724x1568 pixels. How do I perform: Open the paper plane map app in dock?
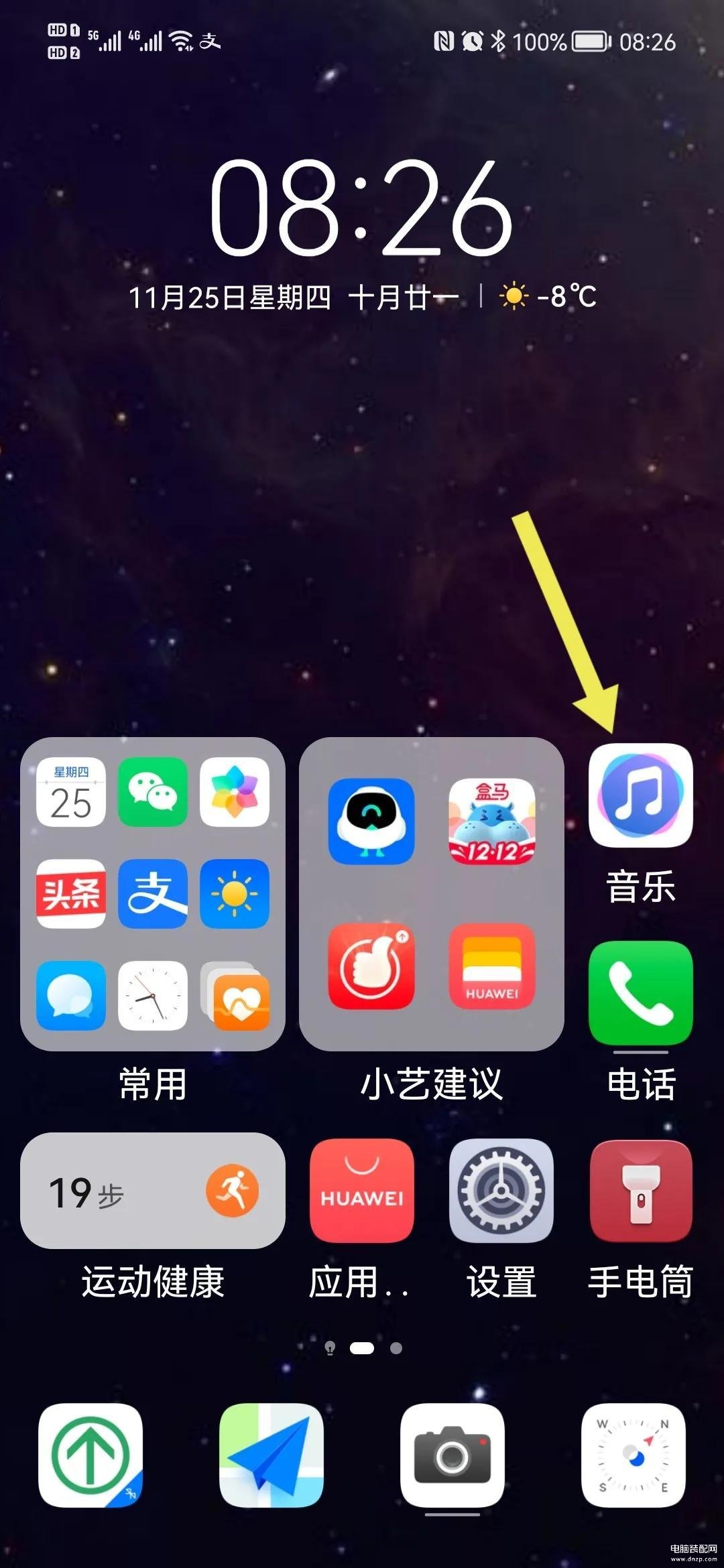coord(271,1455)
